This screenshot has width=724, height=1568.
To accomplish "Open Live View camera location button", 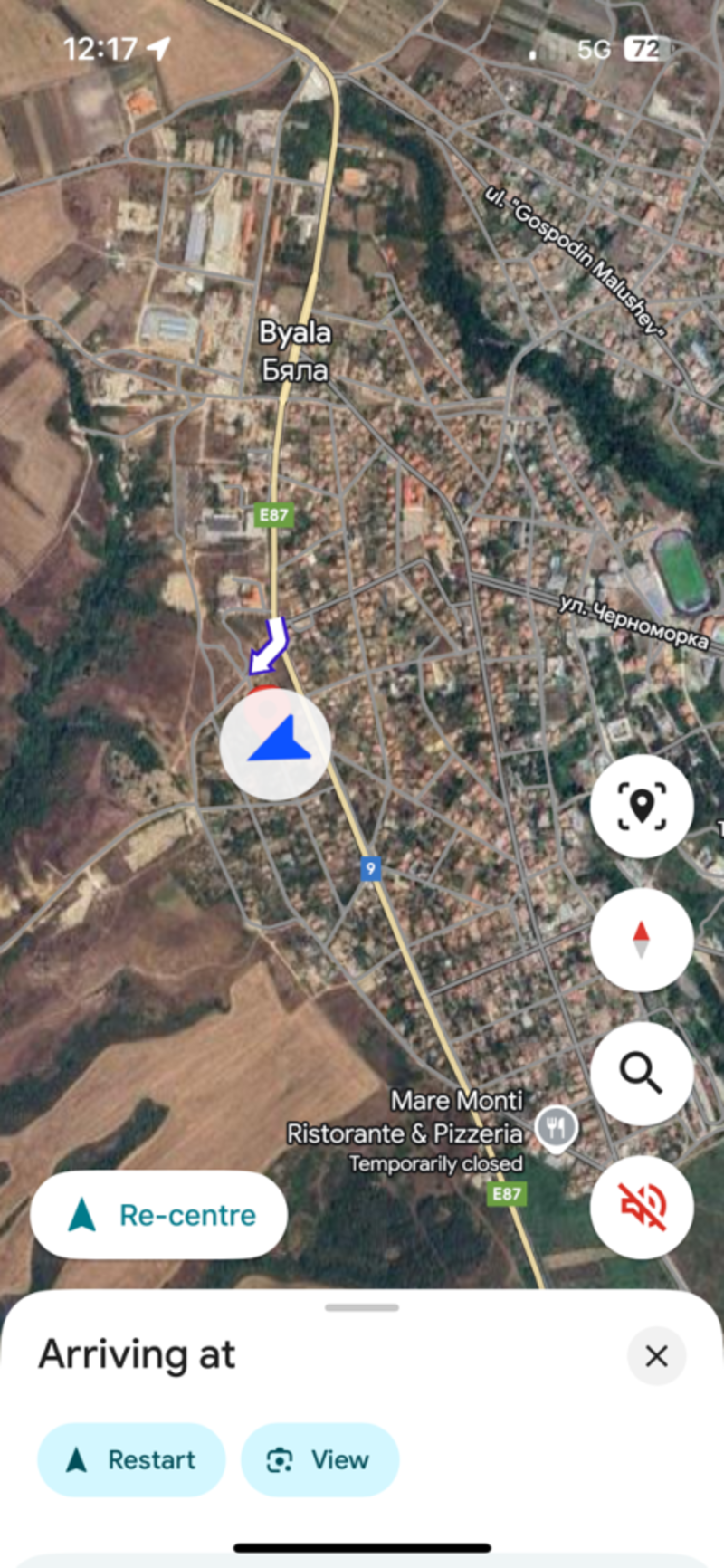I will click(642, 806).
